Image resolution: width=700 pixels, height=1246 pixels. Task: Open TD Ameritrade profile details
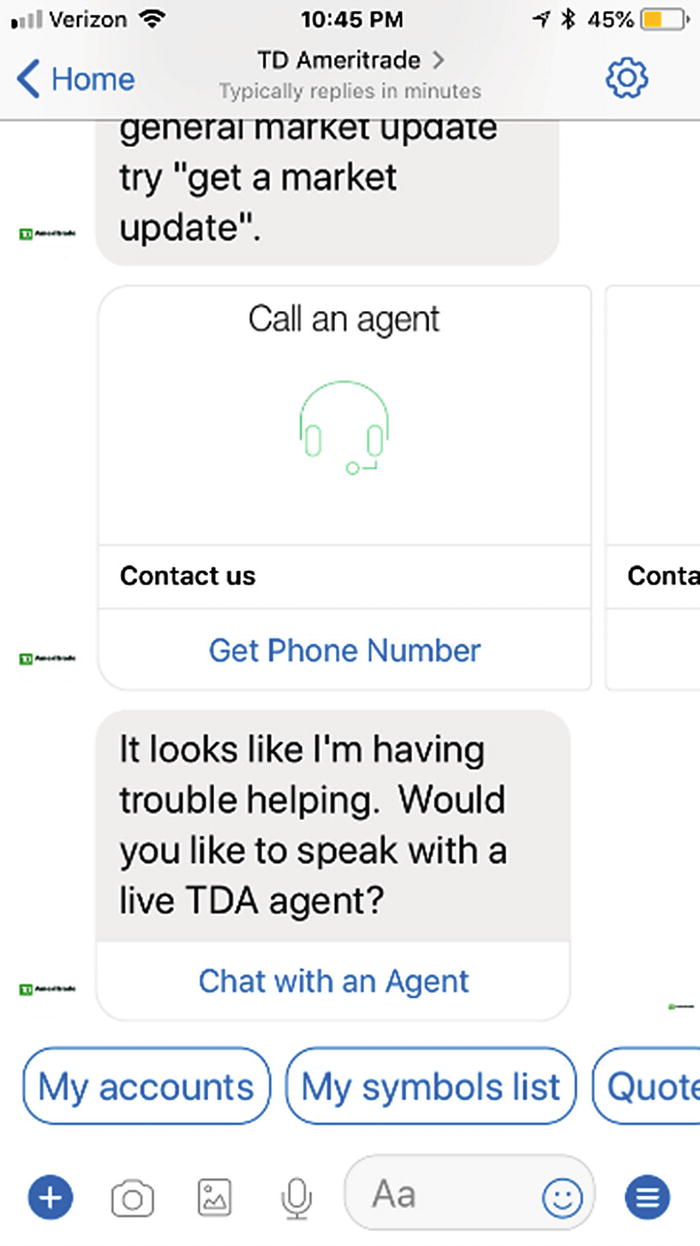point(350,61)
